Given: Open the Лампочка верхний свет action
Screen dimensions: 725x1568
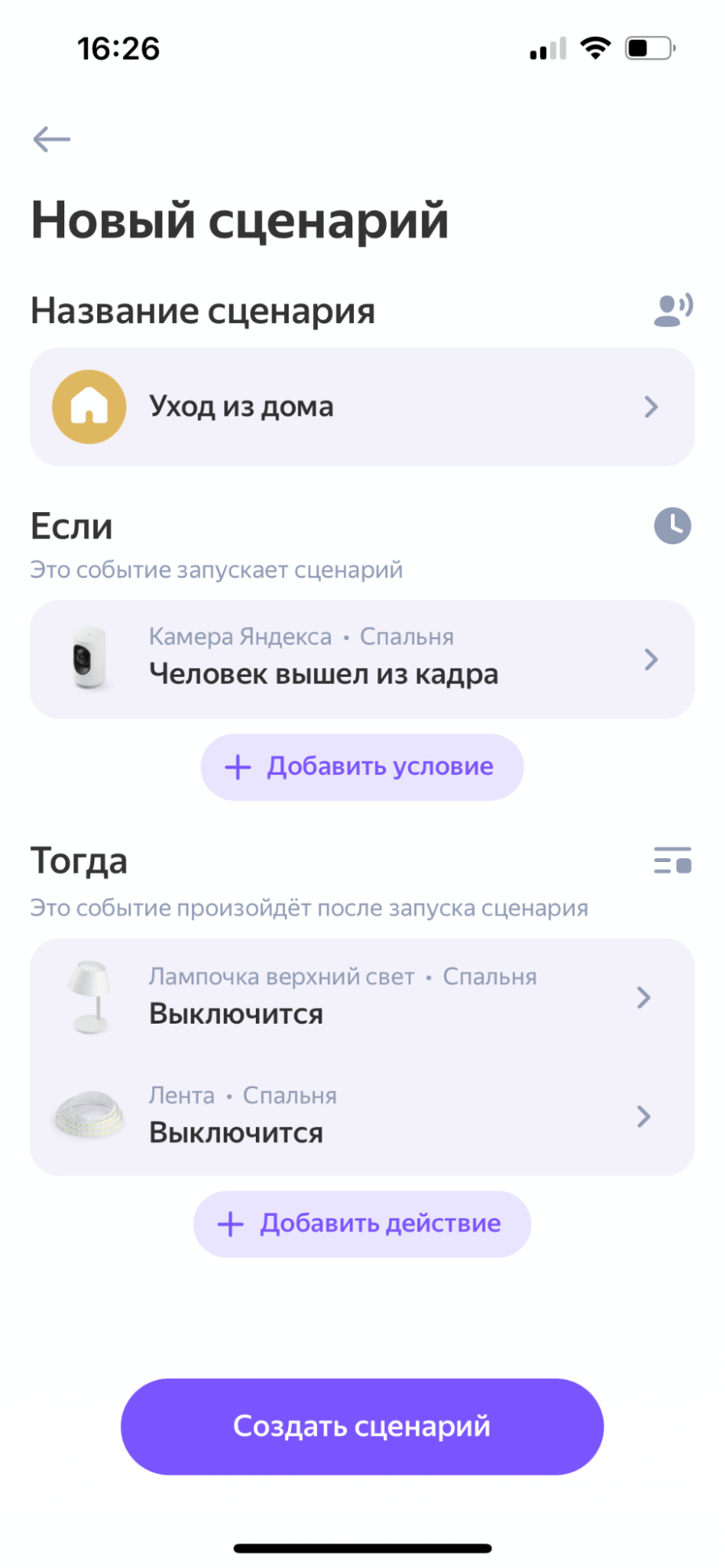Looking at the screenshot, I should click(x=362, y=997).
